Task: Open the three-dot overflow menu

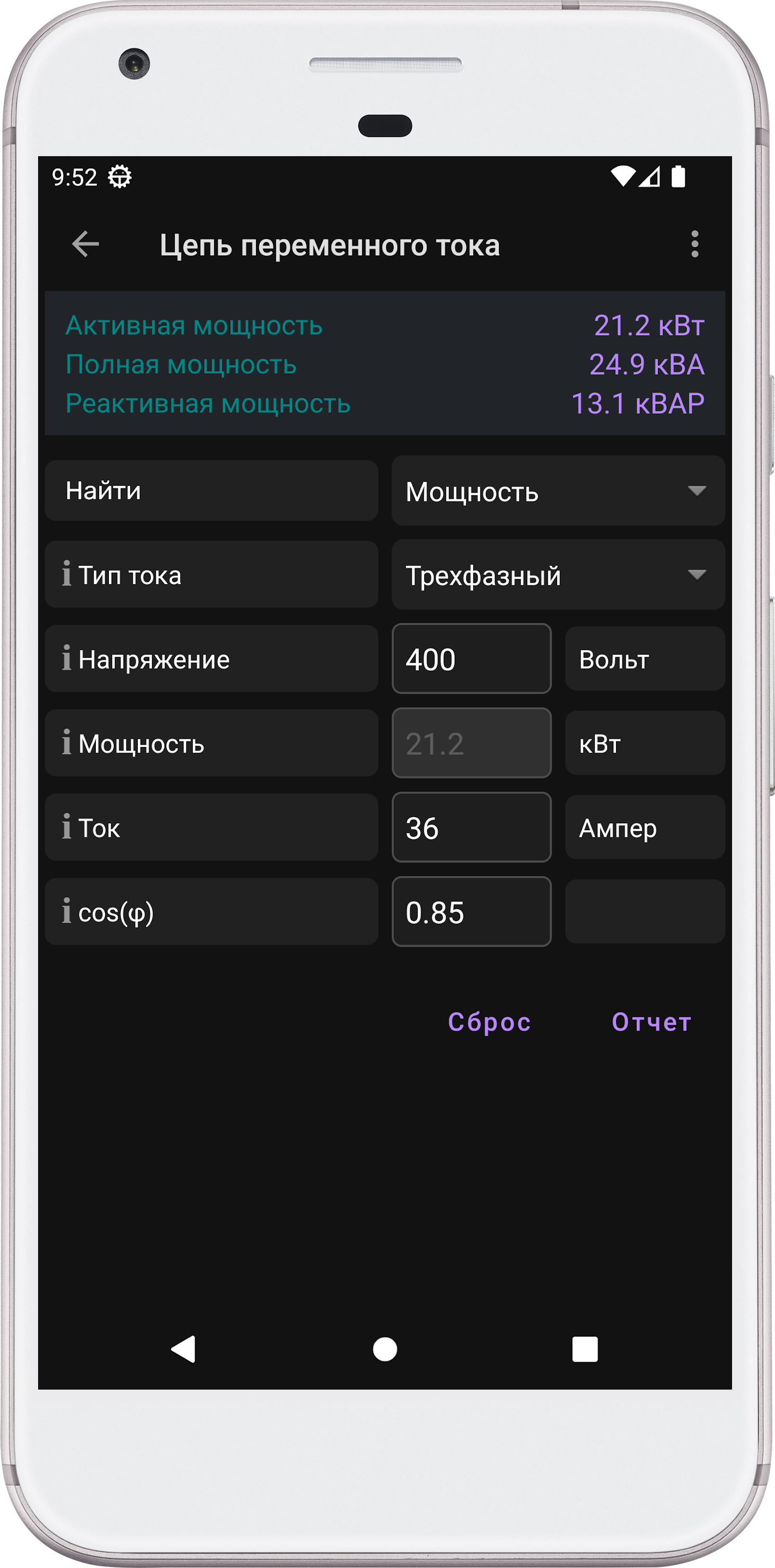Action: [x=694, y=244]
